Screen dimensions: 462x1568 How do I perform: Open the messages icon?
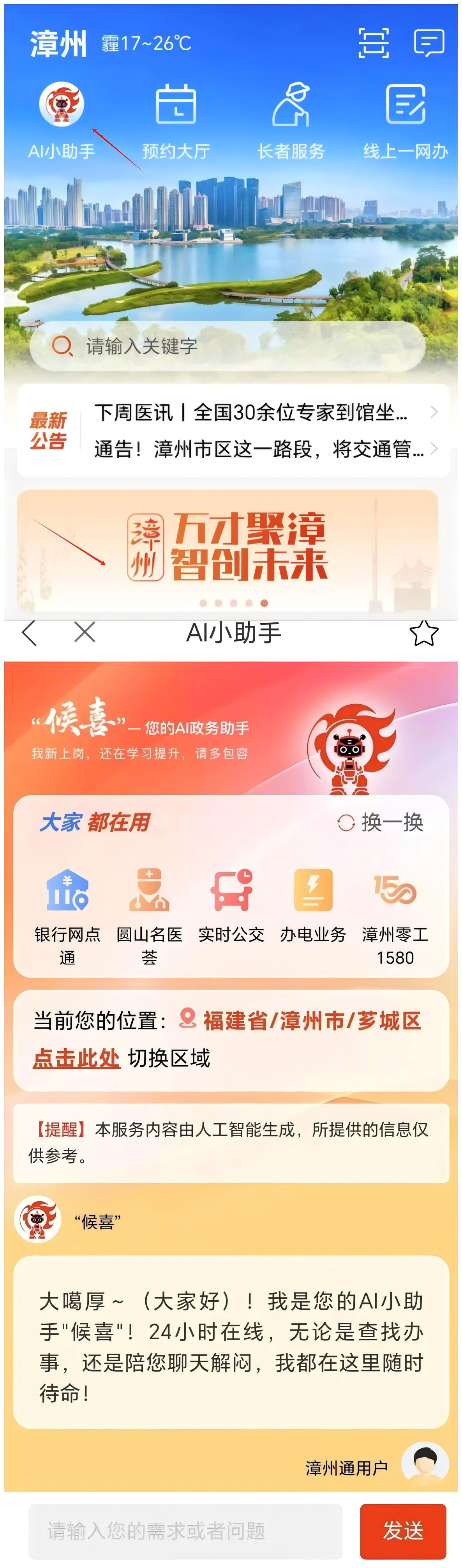[x=429, y=42]
